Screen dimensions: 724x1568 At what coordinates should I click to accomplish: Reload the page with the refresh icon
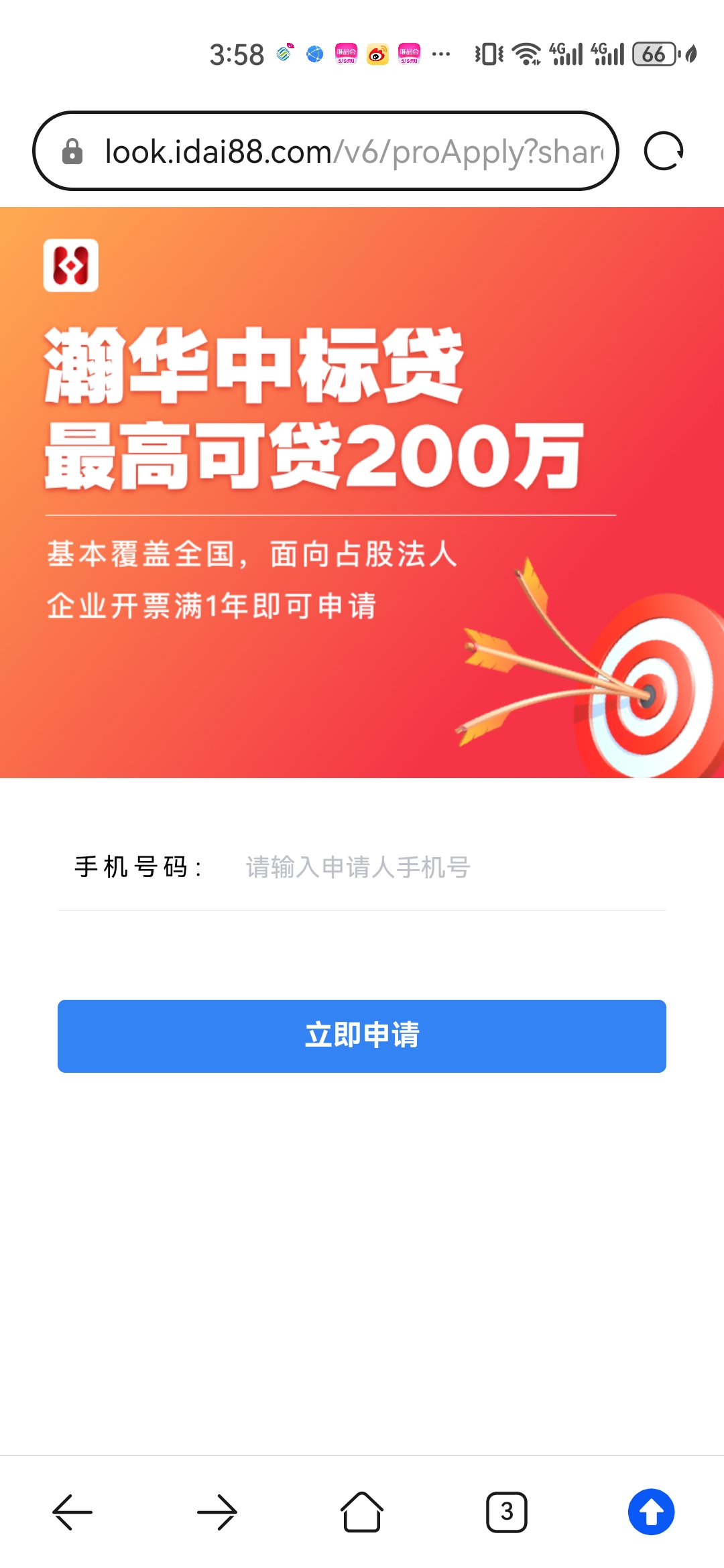tap(664, 151)
